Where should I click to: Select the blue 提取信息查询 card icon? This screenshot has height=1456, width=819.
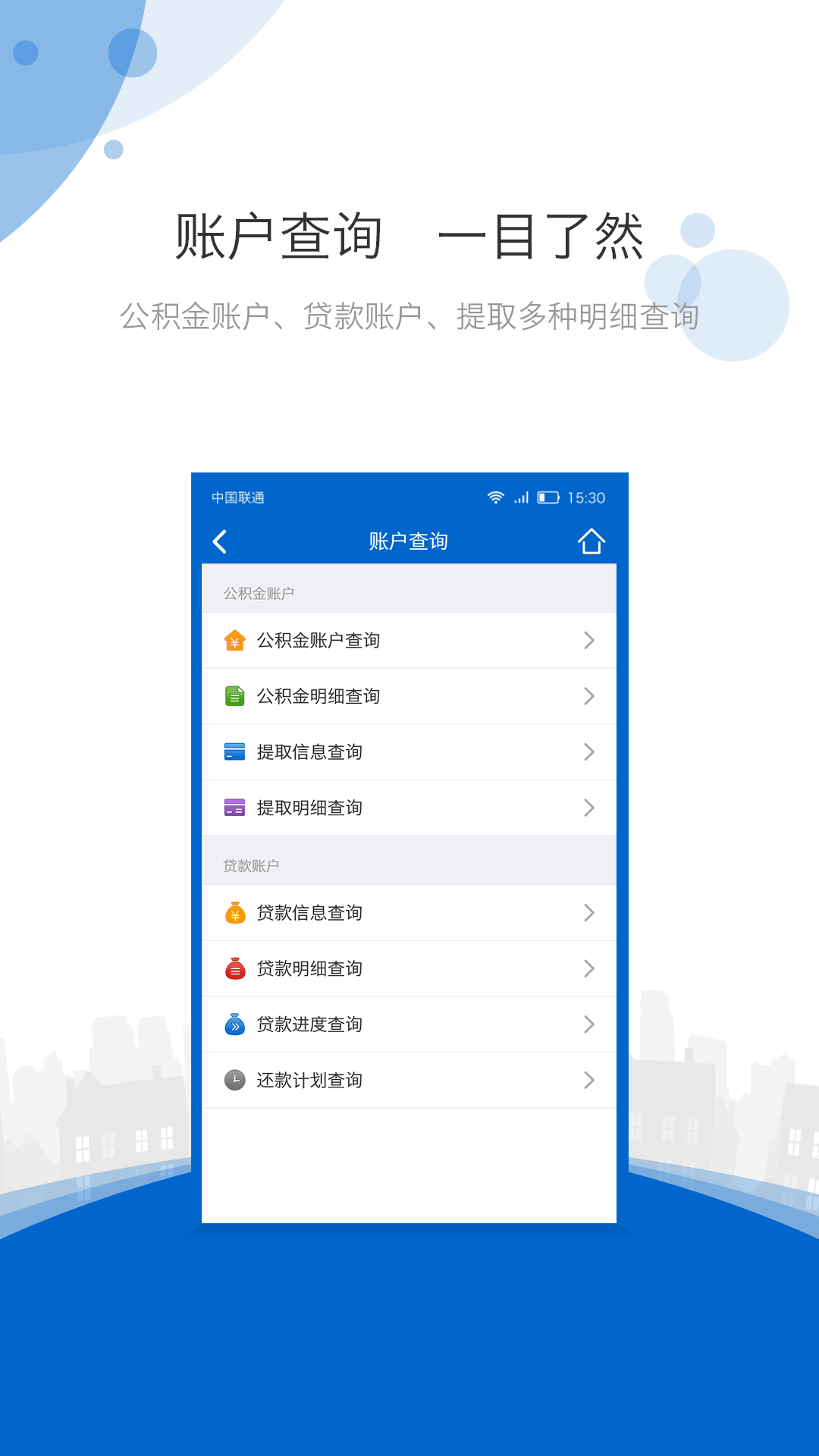tap(234, 752)
